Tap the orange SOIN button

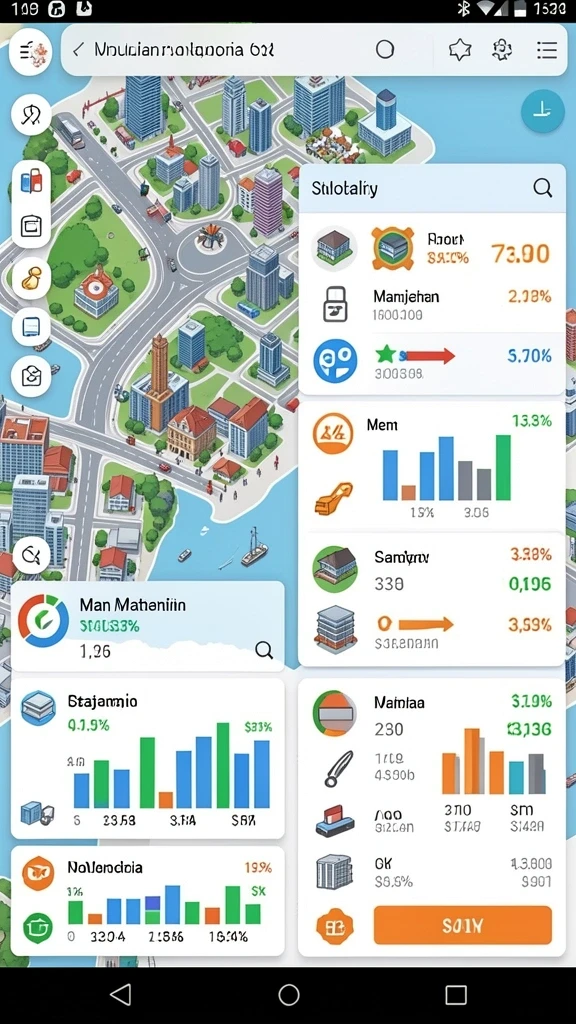pyautogui.click(x=462, y=925)
